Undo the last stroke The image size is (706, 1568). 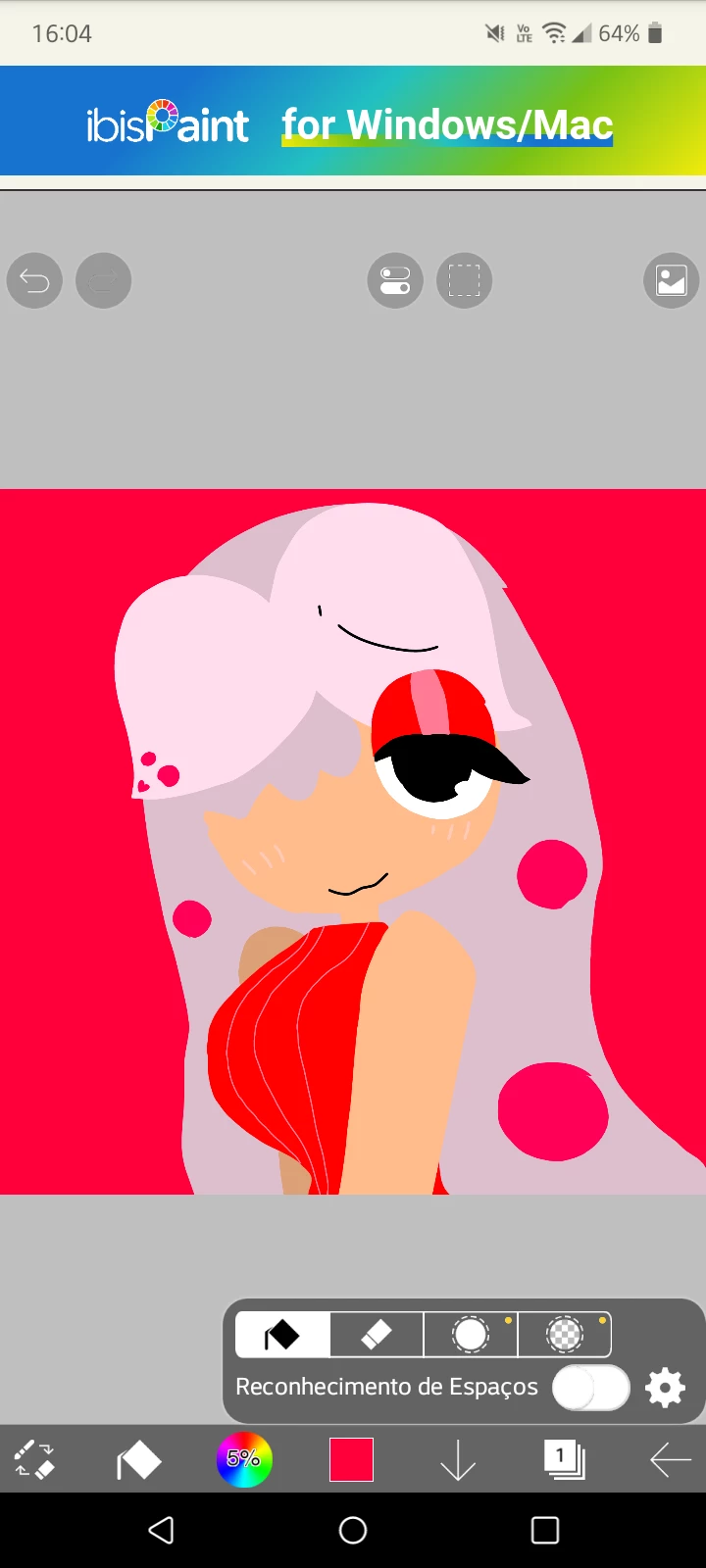tap(34, 281)
